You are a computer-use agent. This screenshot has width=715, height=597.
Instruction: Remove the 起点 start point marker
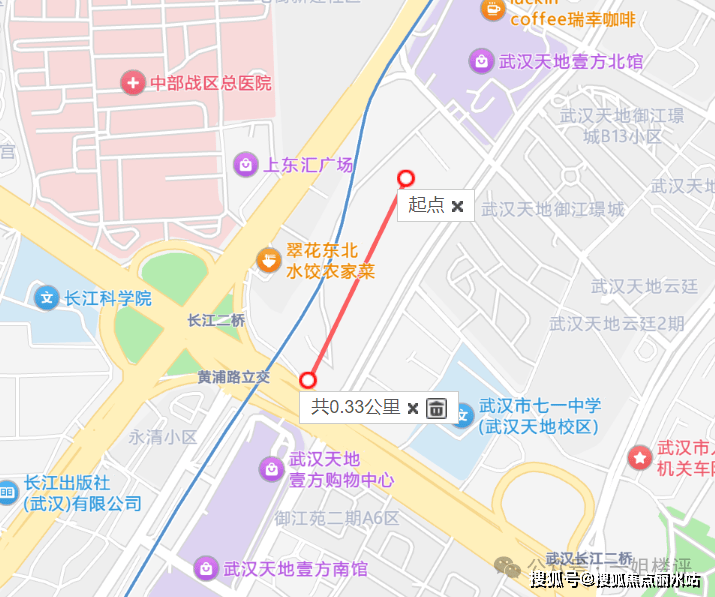tap(458, 206)
